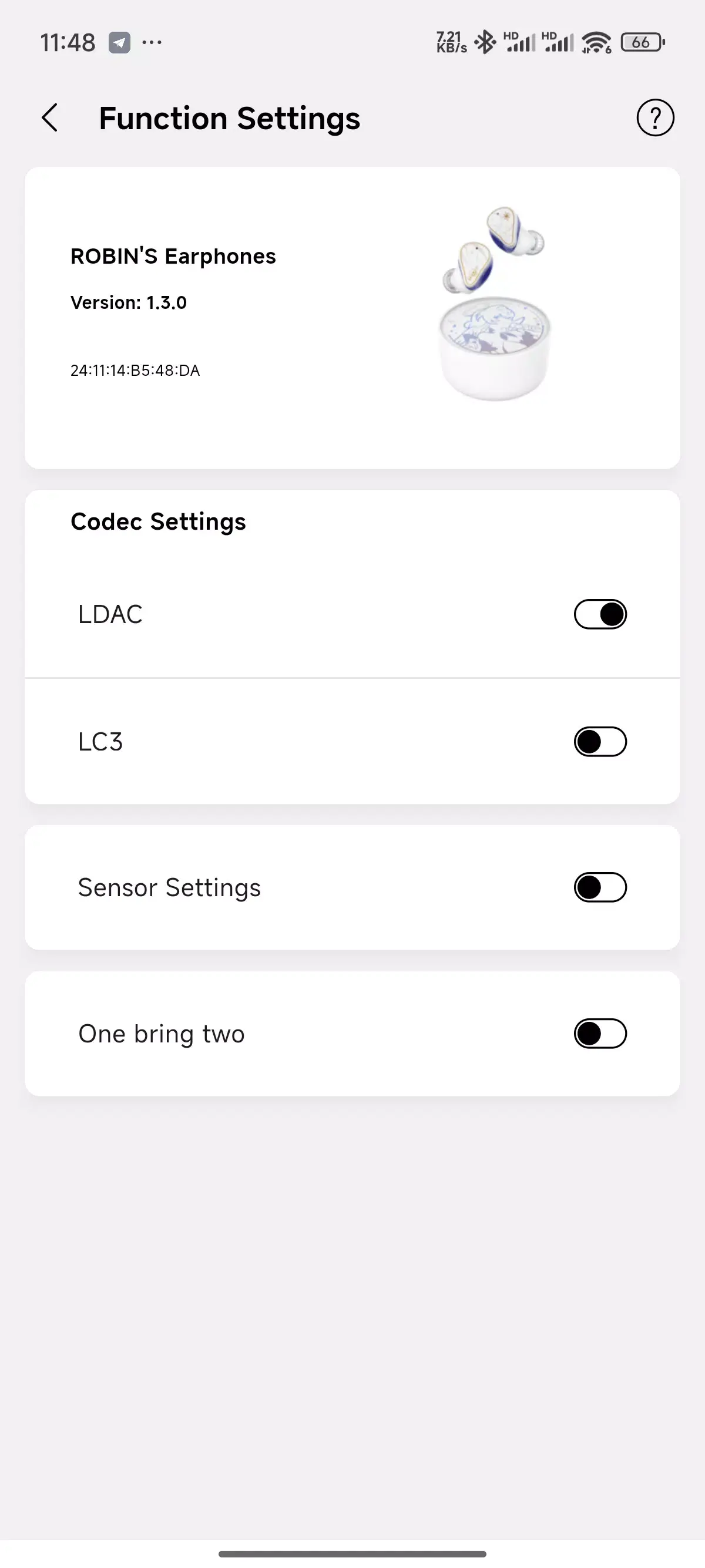Click the Version 1.3.0 label
This screenshot has height=1568, width=705.
129,302
